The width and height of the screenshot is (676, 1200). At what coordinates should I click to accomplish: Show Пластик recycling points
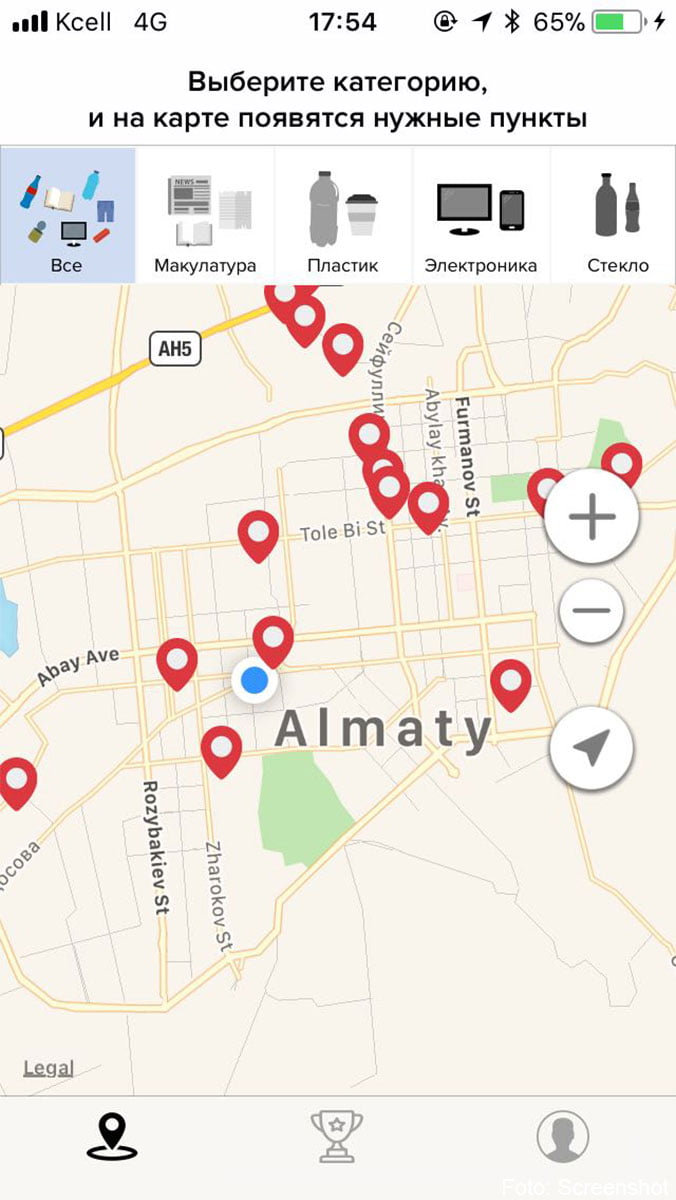pos(343,215)
